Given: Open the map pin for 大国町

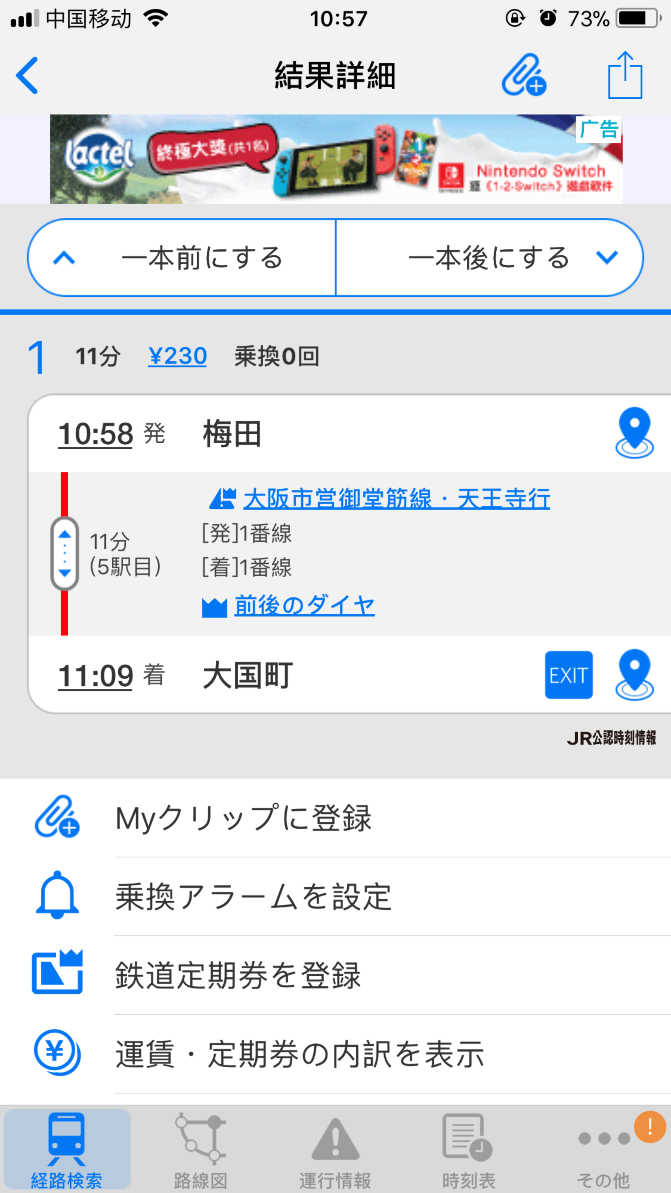Looking at the screenshot, I should [x=634, y=675].
